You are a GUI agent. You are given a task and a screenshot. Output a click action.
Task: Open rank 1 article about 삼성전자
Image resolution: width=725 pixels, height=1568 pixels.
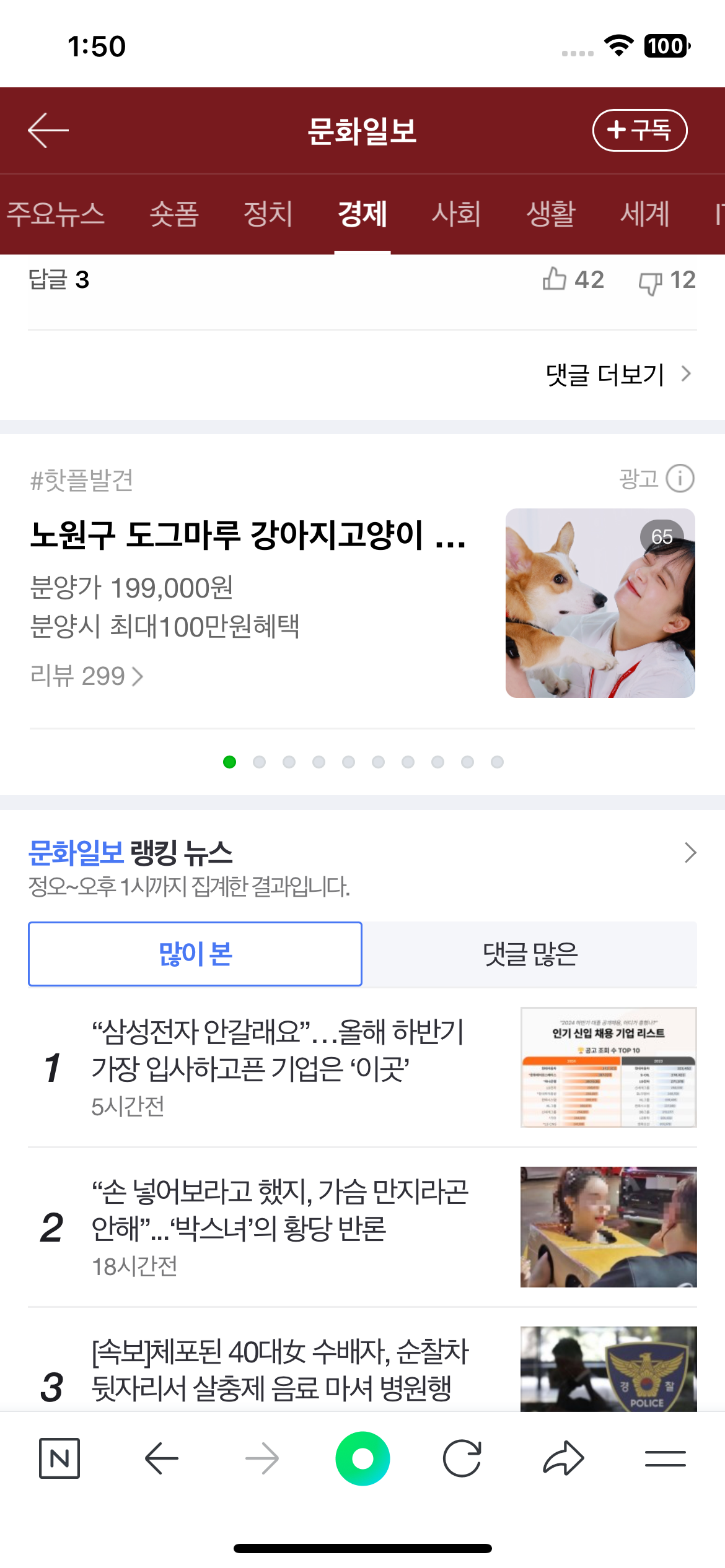pos(279,1051)
